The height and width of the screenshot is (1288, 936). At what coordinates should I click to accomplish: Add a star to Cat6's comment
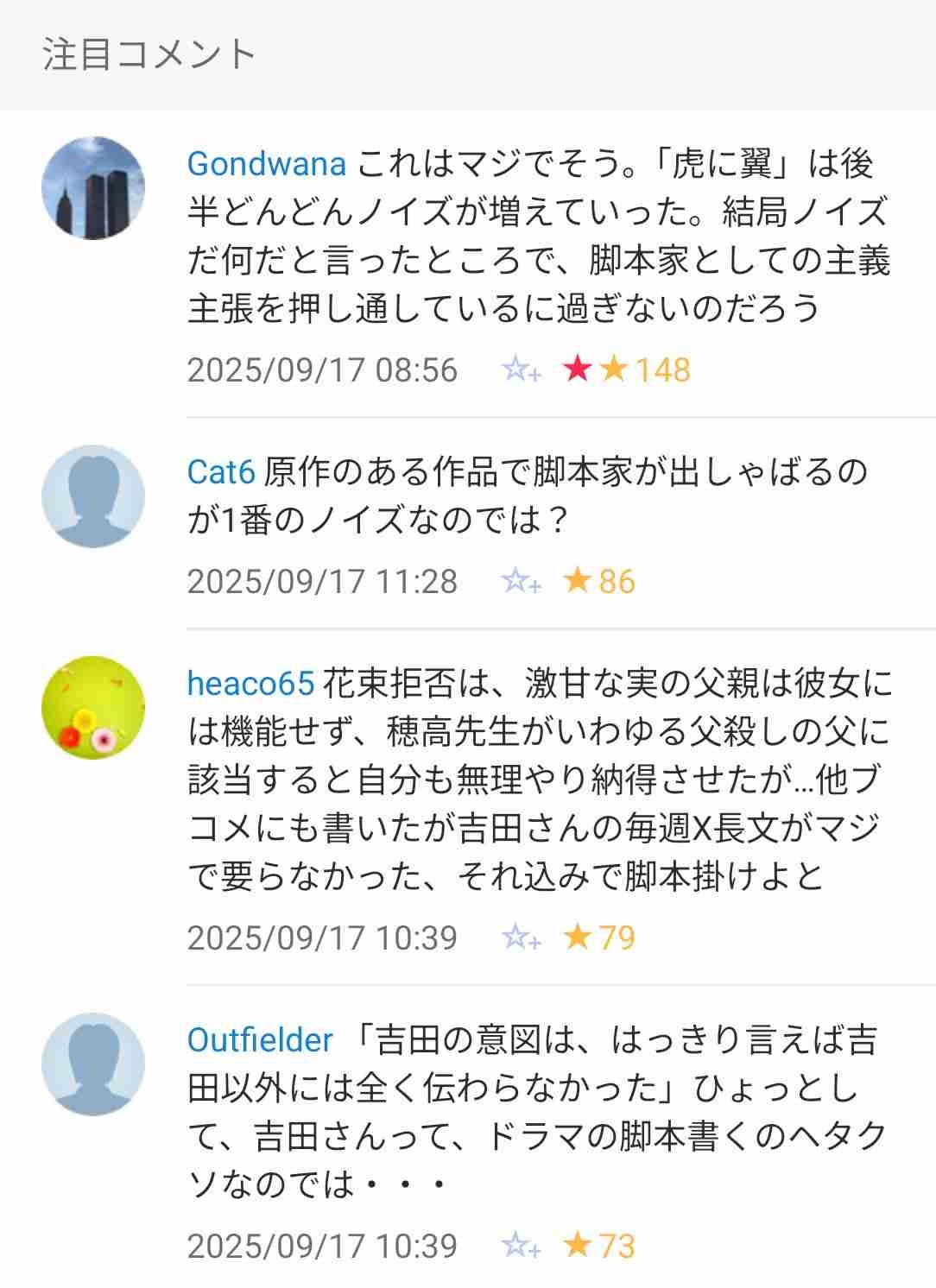pyautogui.click(x=521, y=581)
